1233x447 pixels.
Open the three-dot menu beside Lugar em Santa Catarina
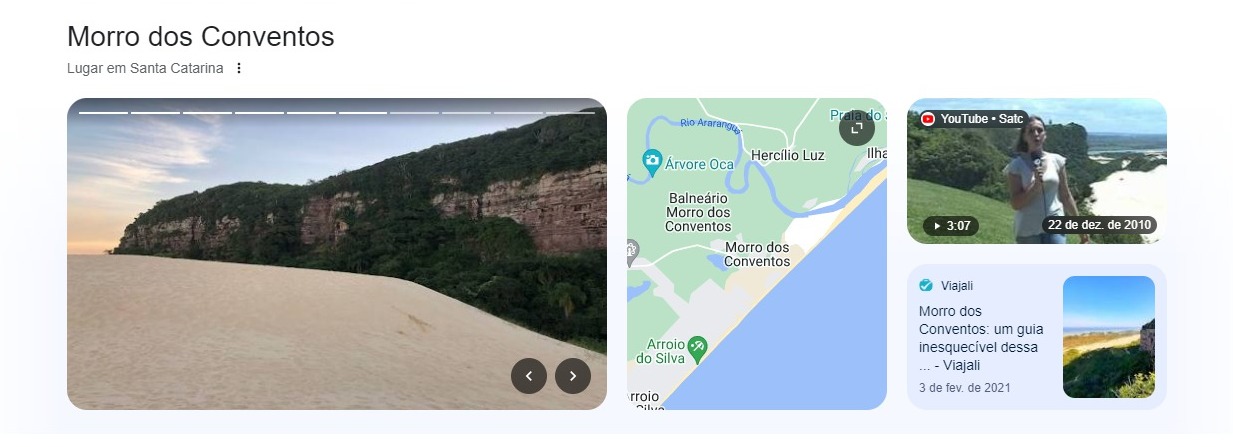tap(238, 68)
